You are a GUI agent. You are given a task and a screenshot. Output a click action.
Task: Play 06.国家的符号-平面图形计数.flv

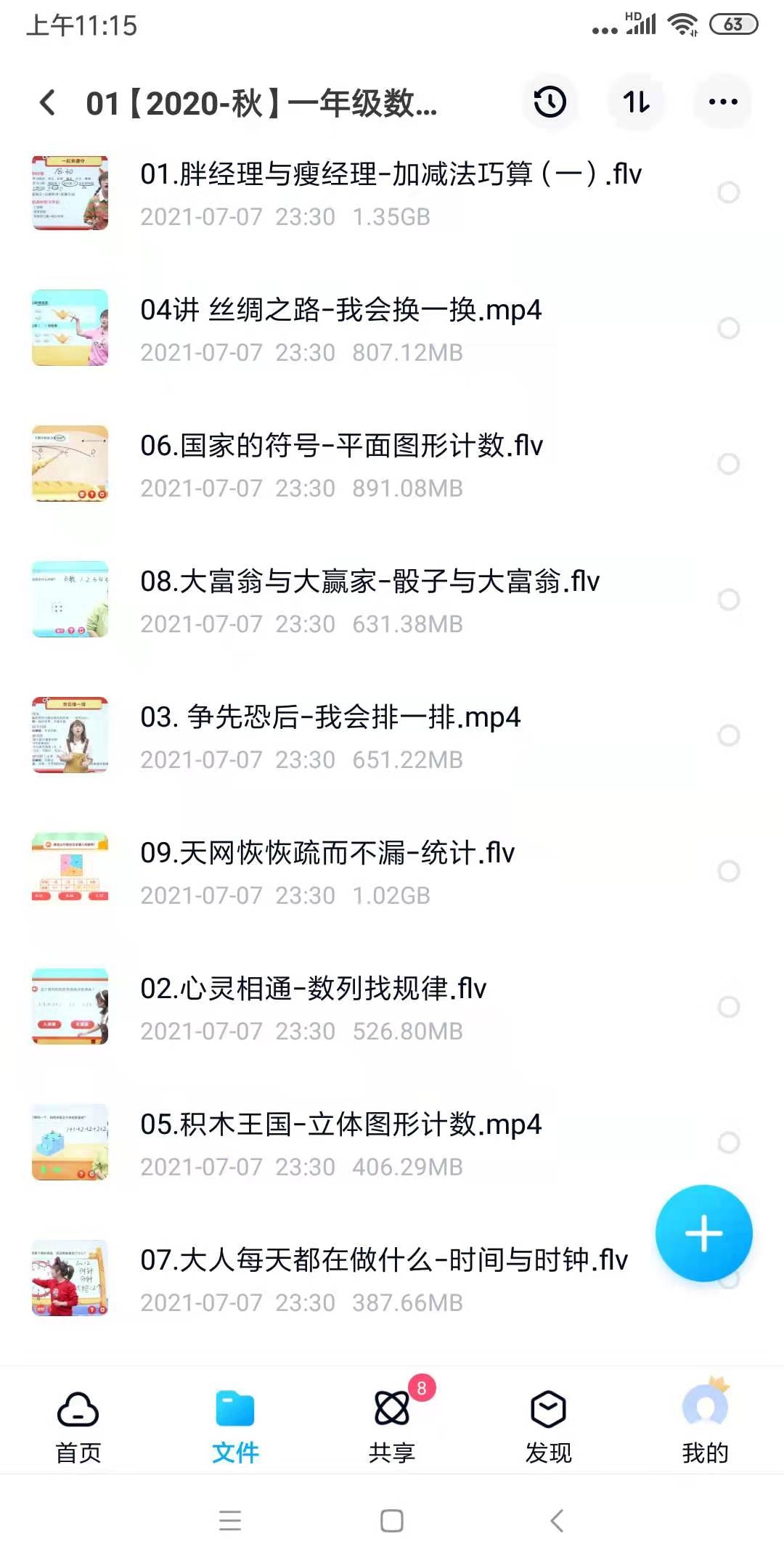coord(341,446)
